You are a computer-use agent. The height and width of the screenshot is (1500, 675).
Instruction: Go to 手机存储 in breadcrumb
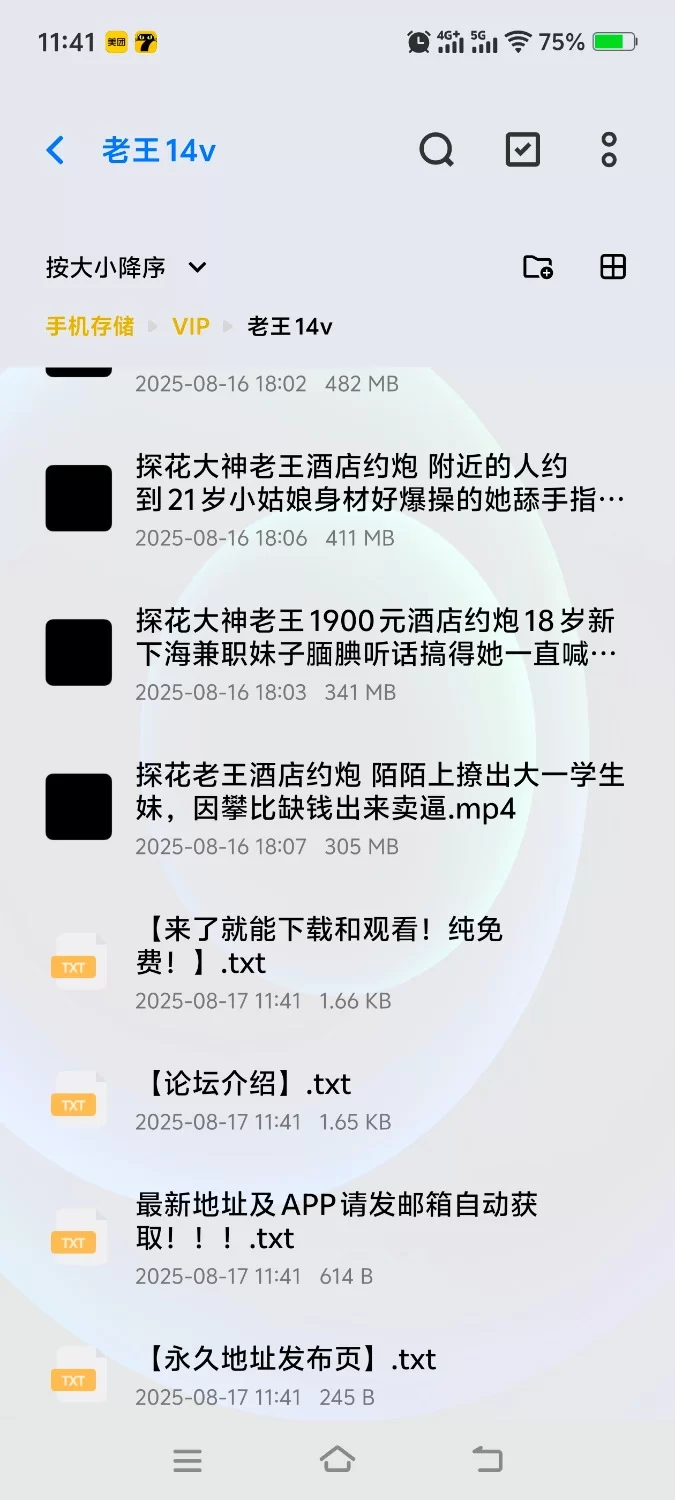pyautogui.click(x=90, y=327)
